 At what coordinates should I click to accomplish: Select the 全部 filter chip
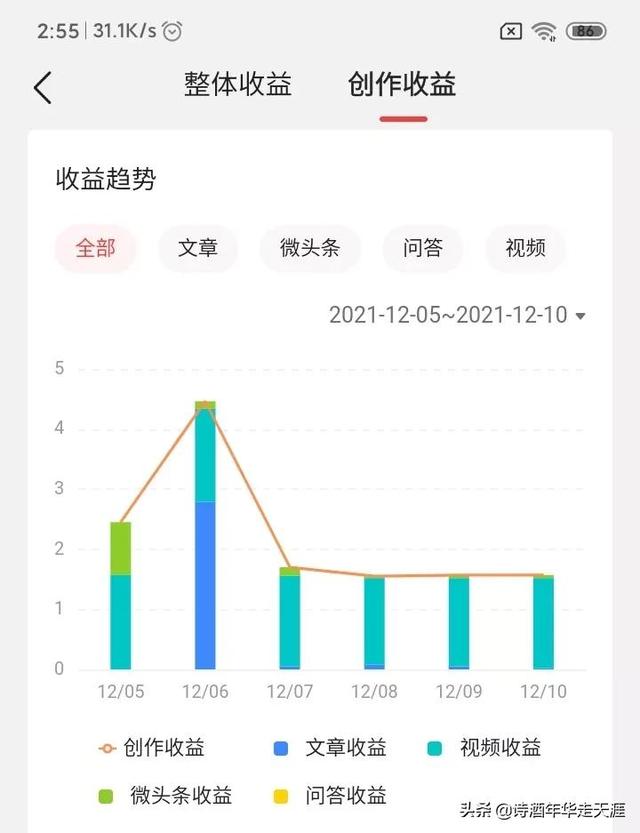[95, 248]
